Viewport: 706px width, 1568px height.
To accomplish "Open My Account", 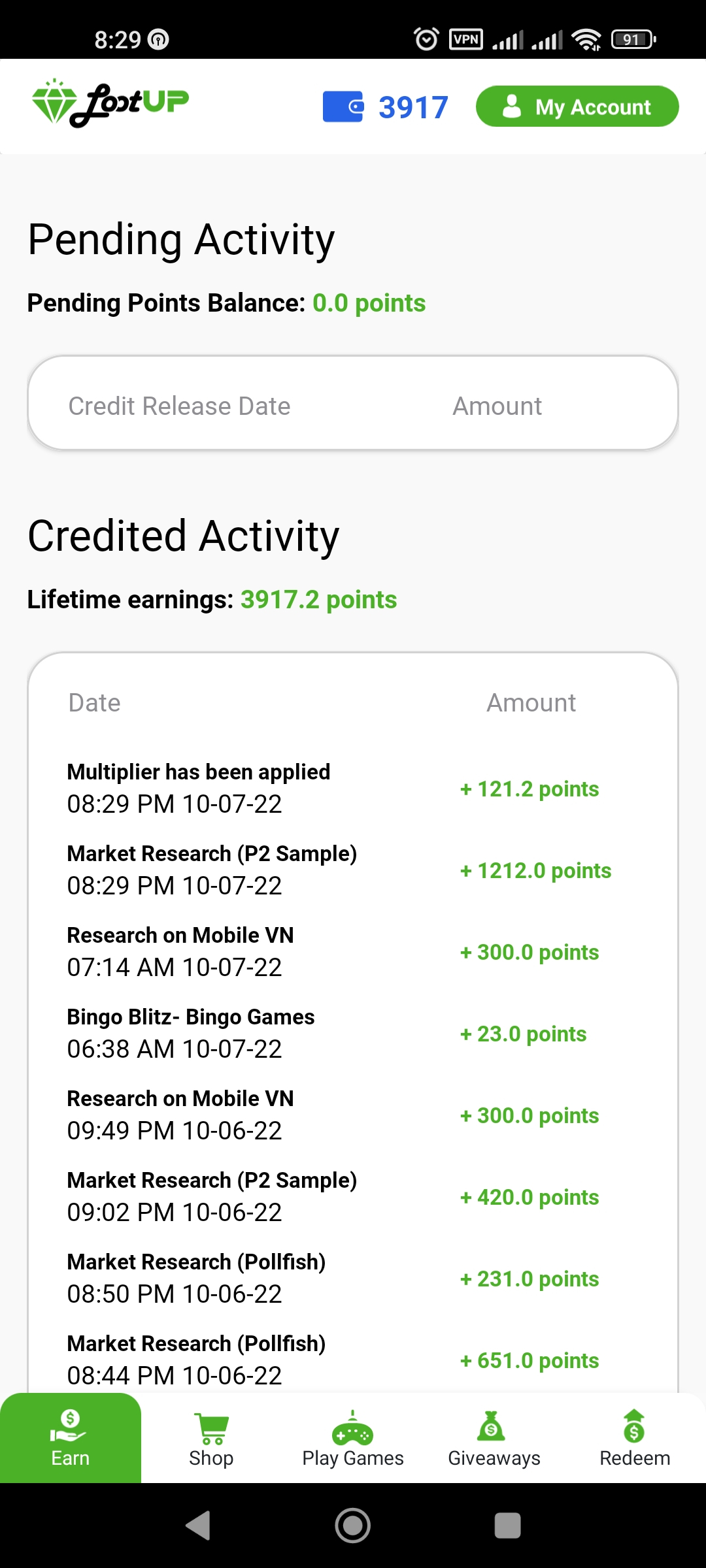I will 577,106.
